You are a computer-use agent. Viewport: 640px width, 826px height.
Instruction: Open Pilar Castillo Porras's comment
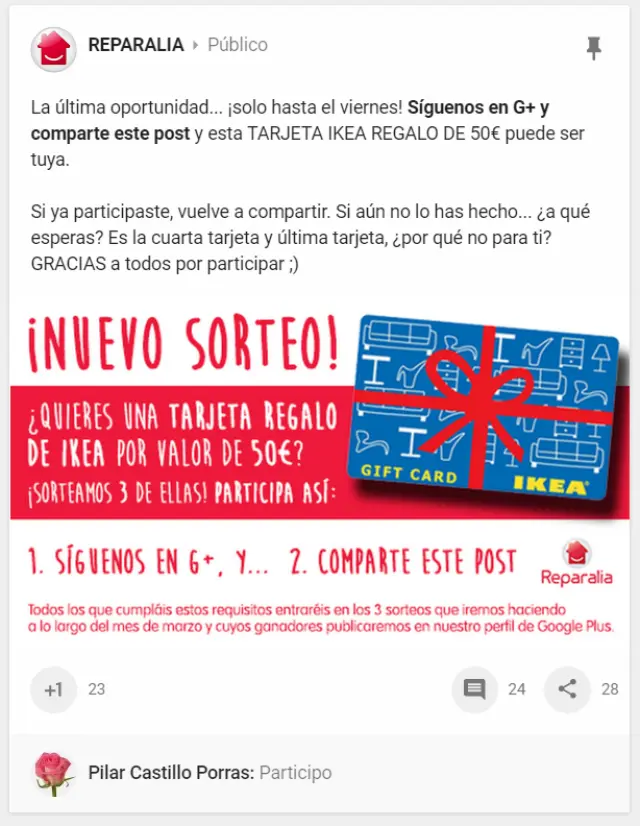(x=210, y=773)
